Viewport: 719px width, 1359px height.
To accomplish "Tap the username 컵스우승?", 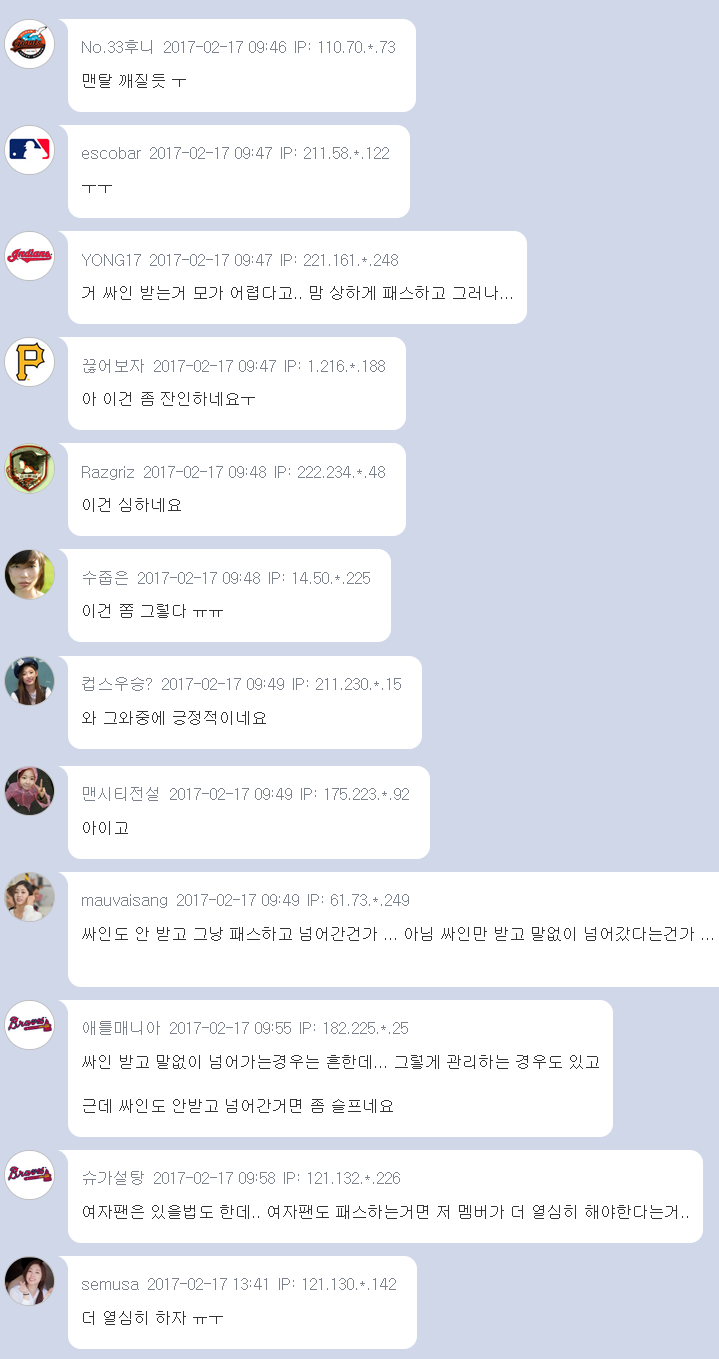I will point(116,684).
